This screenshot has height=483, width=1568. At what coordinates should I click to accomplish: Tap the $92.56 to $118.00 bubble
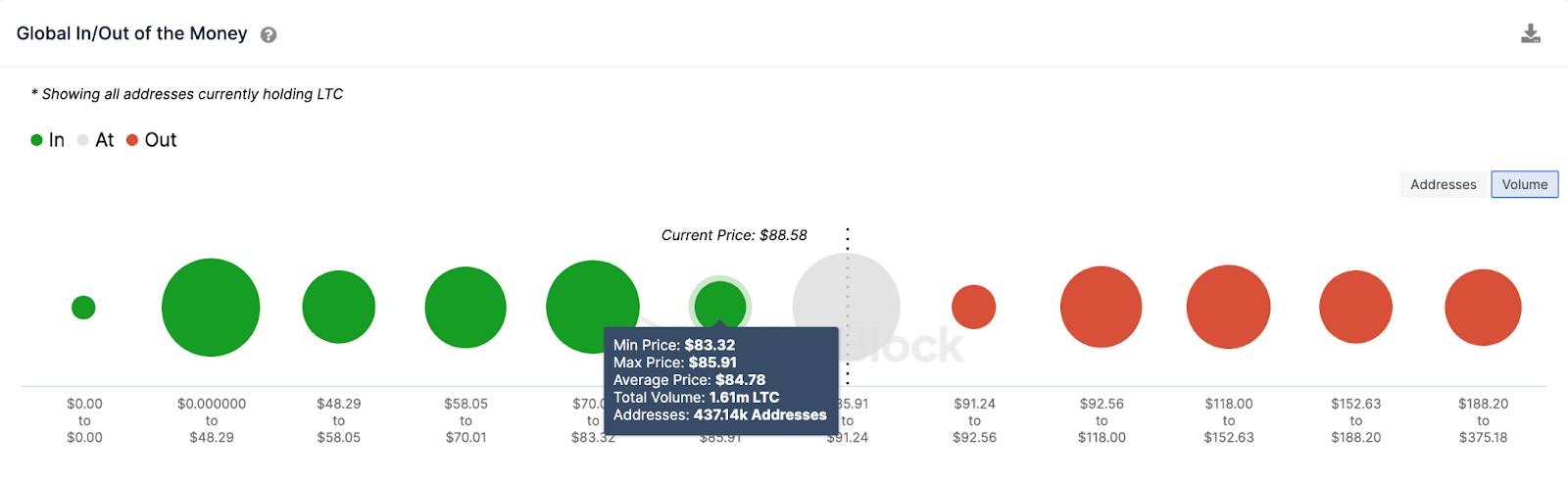point(1101,308)
